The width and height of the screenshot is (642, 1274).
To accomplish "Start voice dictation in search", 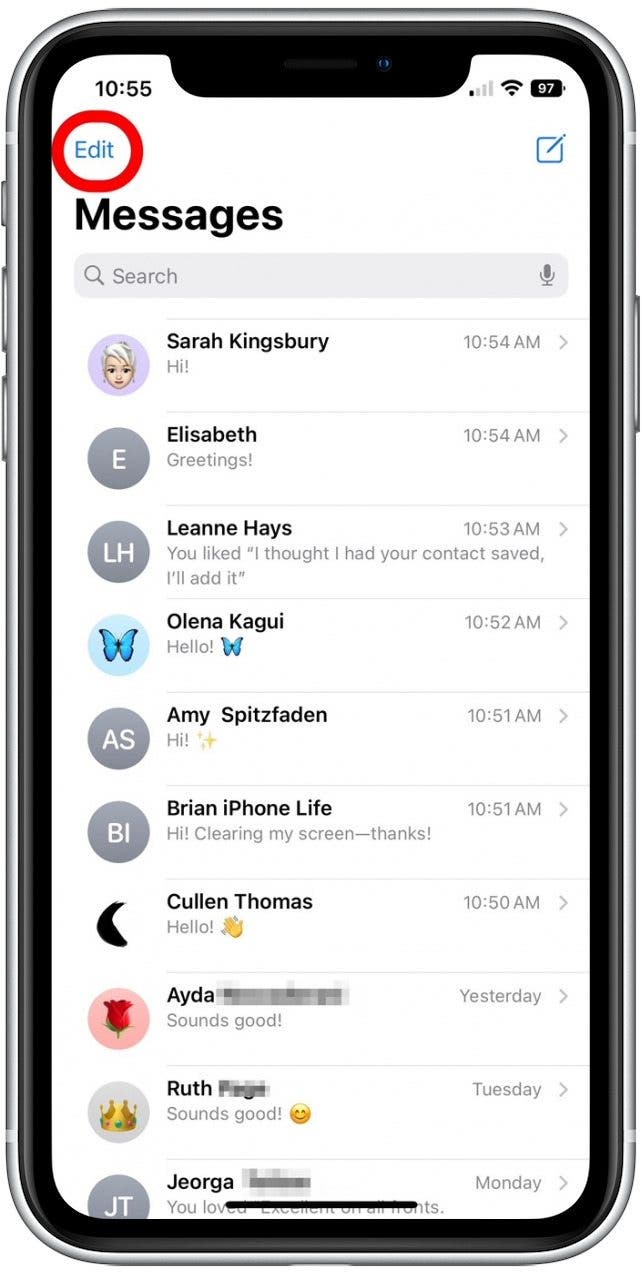I will tap(546, 276).
